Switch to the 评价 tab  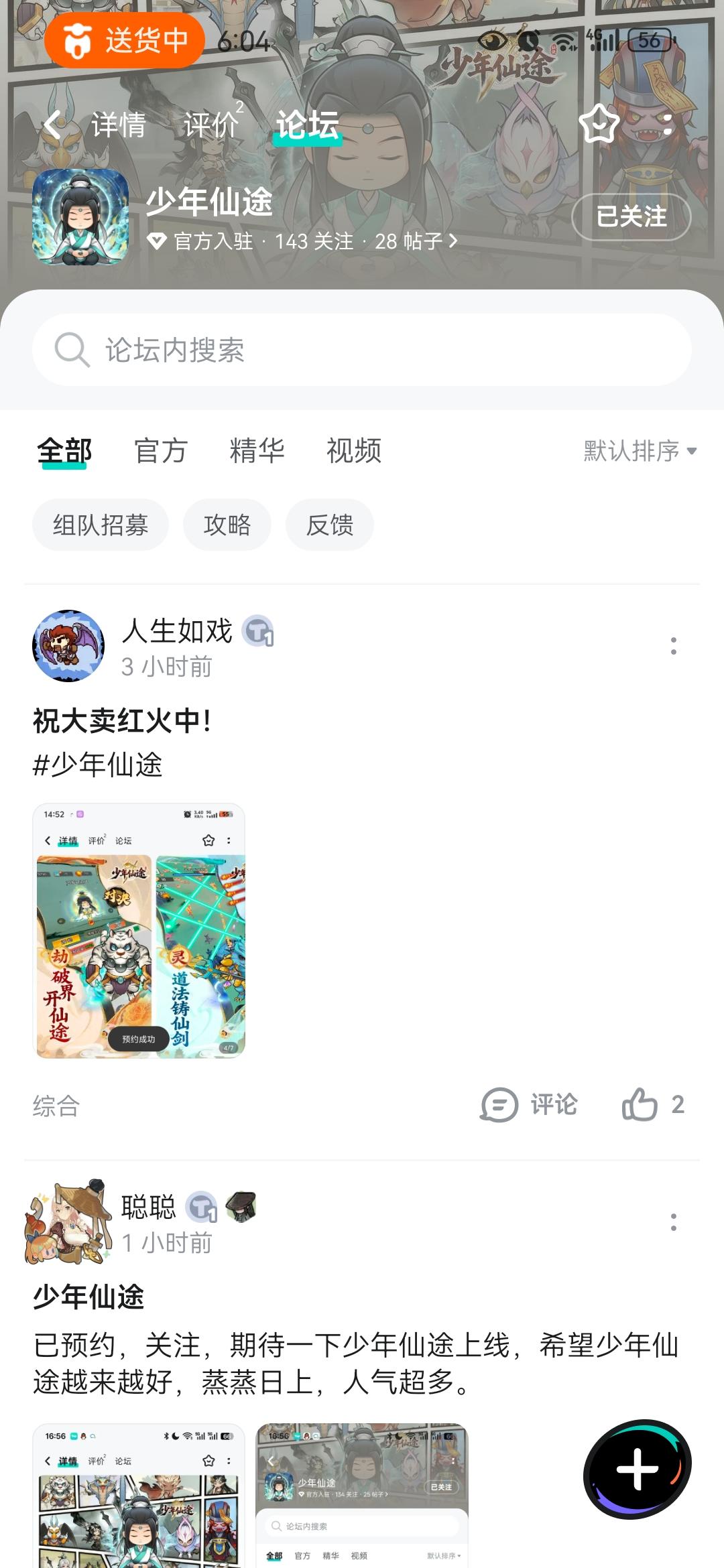click(210, 125)
